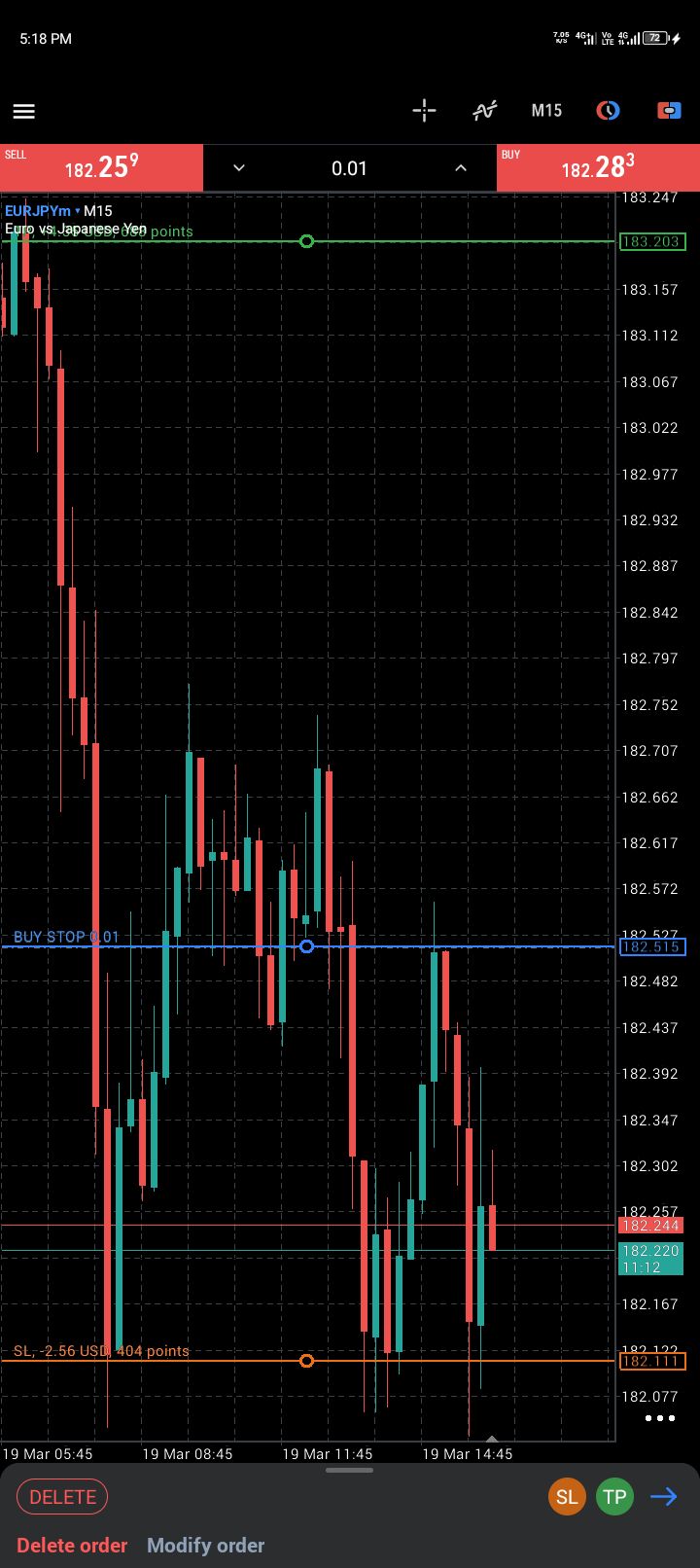Open the hamburger menu

click(x=24, y=111)
